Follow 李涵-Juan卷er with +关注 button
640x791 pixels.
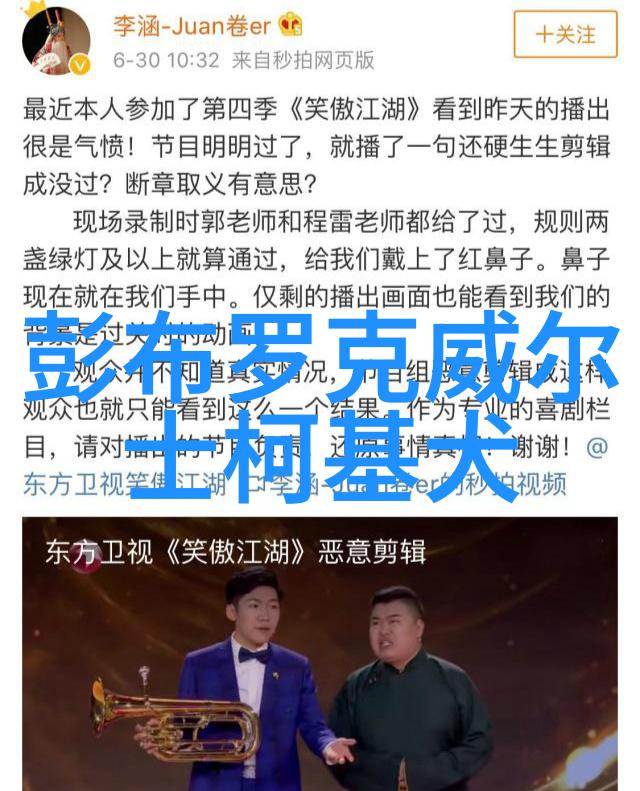coord(565,35)
